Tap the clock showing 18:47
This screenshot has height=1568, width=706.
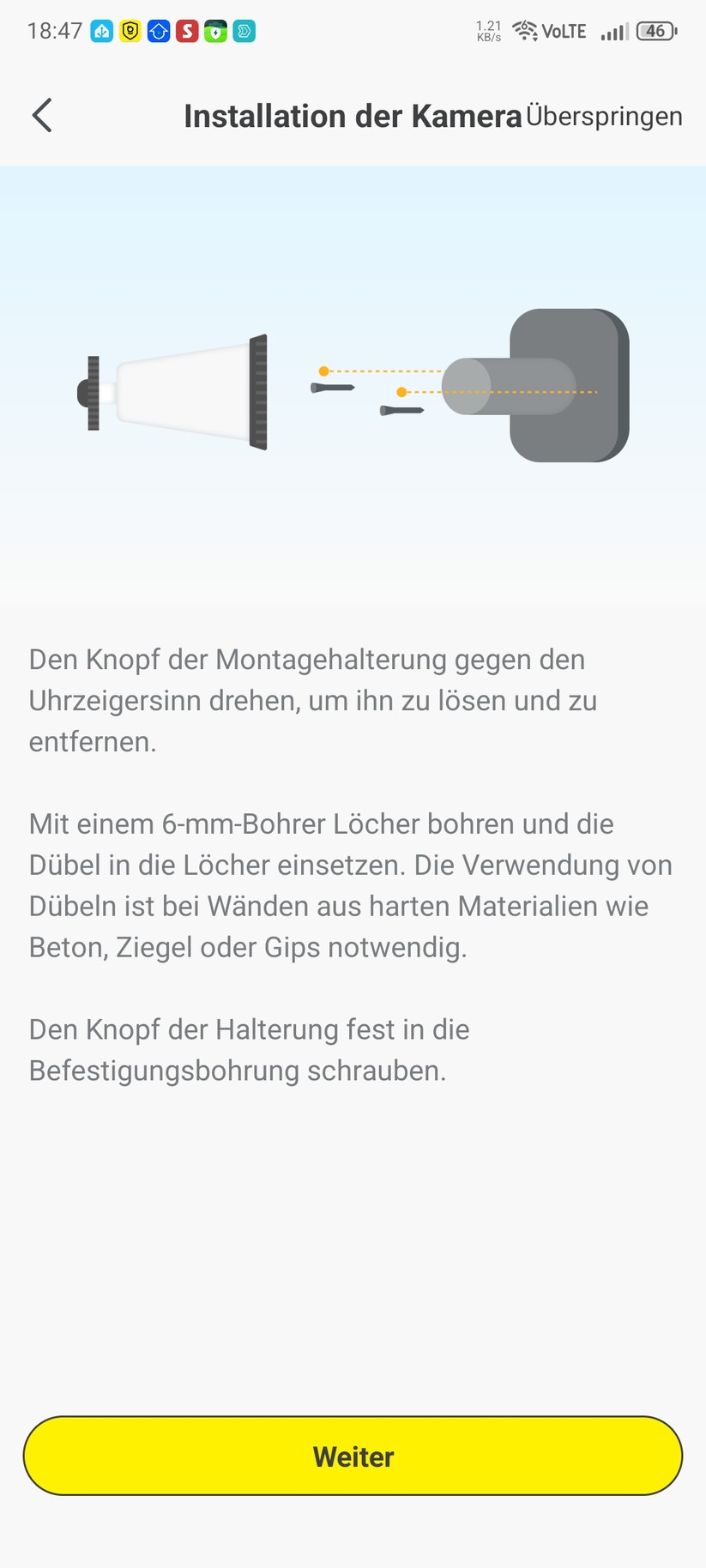coord(54,29)
